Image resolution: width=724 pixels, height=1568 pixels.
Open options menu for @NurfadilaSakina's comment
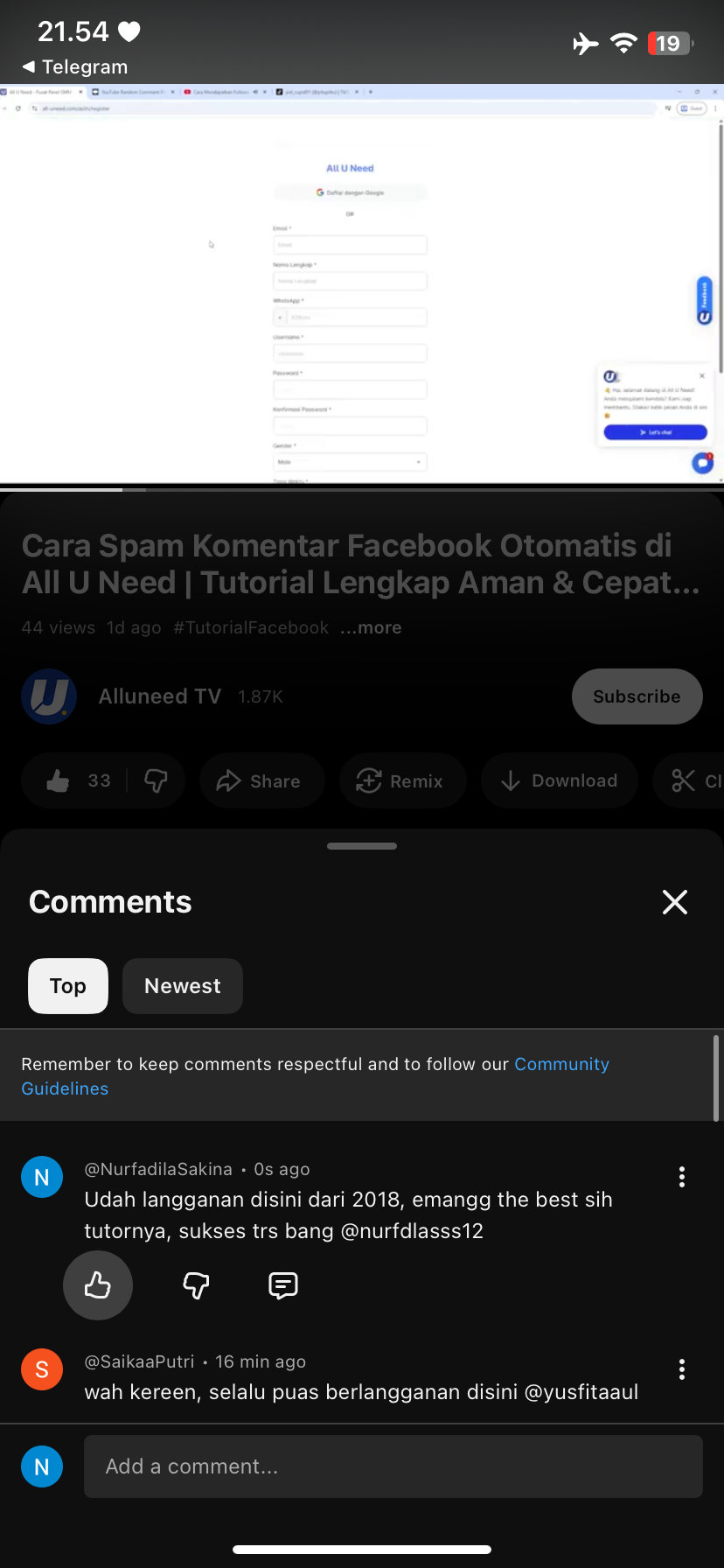[x=682, y=1177]
